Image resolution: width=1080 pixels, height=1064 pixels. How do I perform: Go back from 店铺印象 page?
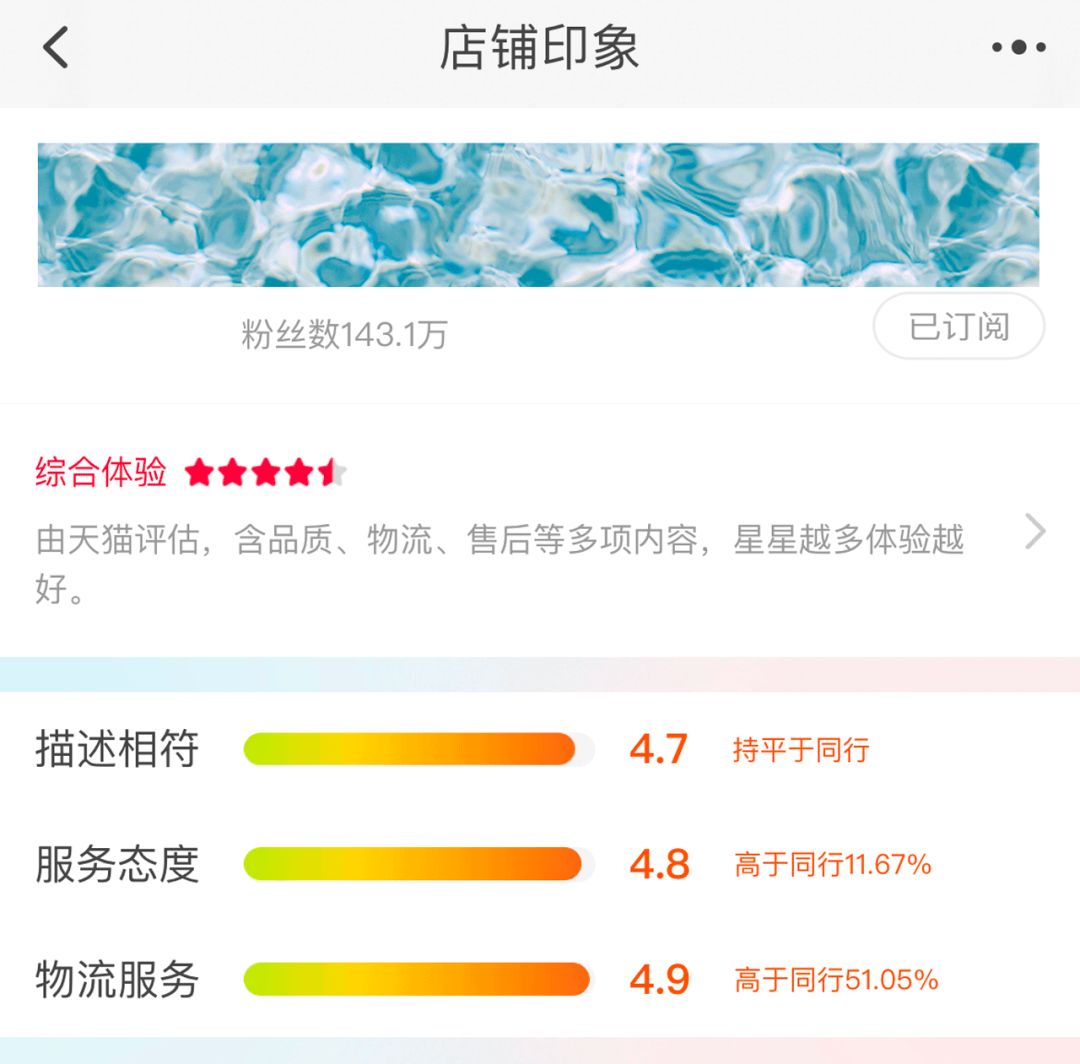click(56, 48)
